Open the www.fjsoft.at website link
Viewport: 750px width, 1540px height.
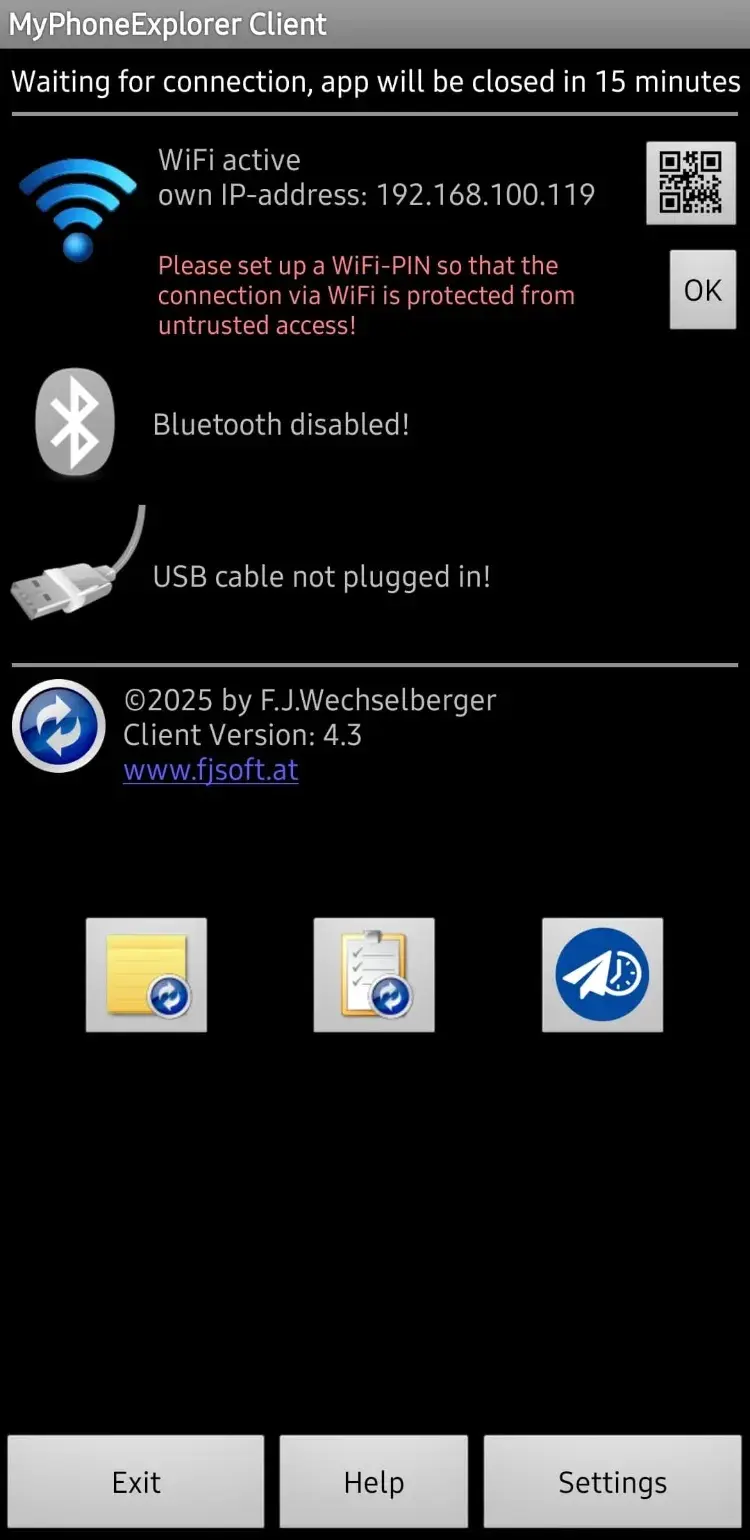point(210,770)
